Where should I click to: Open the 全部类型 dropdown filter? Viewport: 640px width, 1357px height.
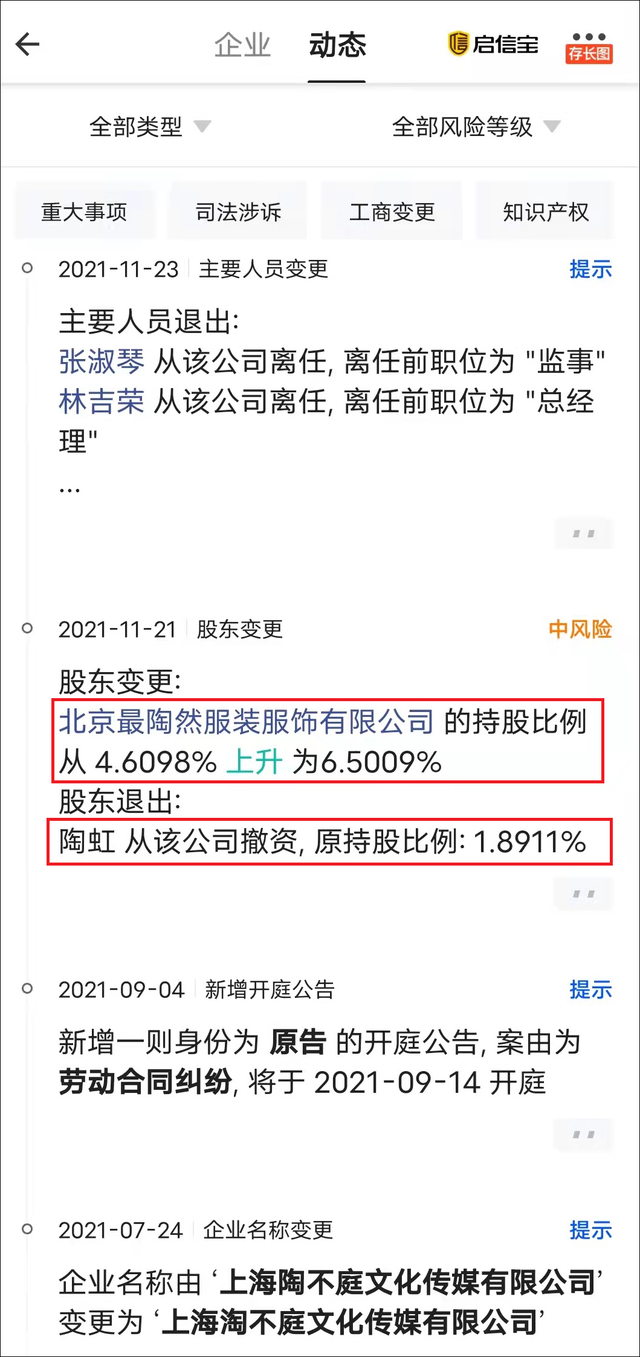click(x=150, y=127)
